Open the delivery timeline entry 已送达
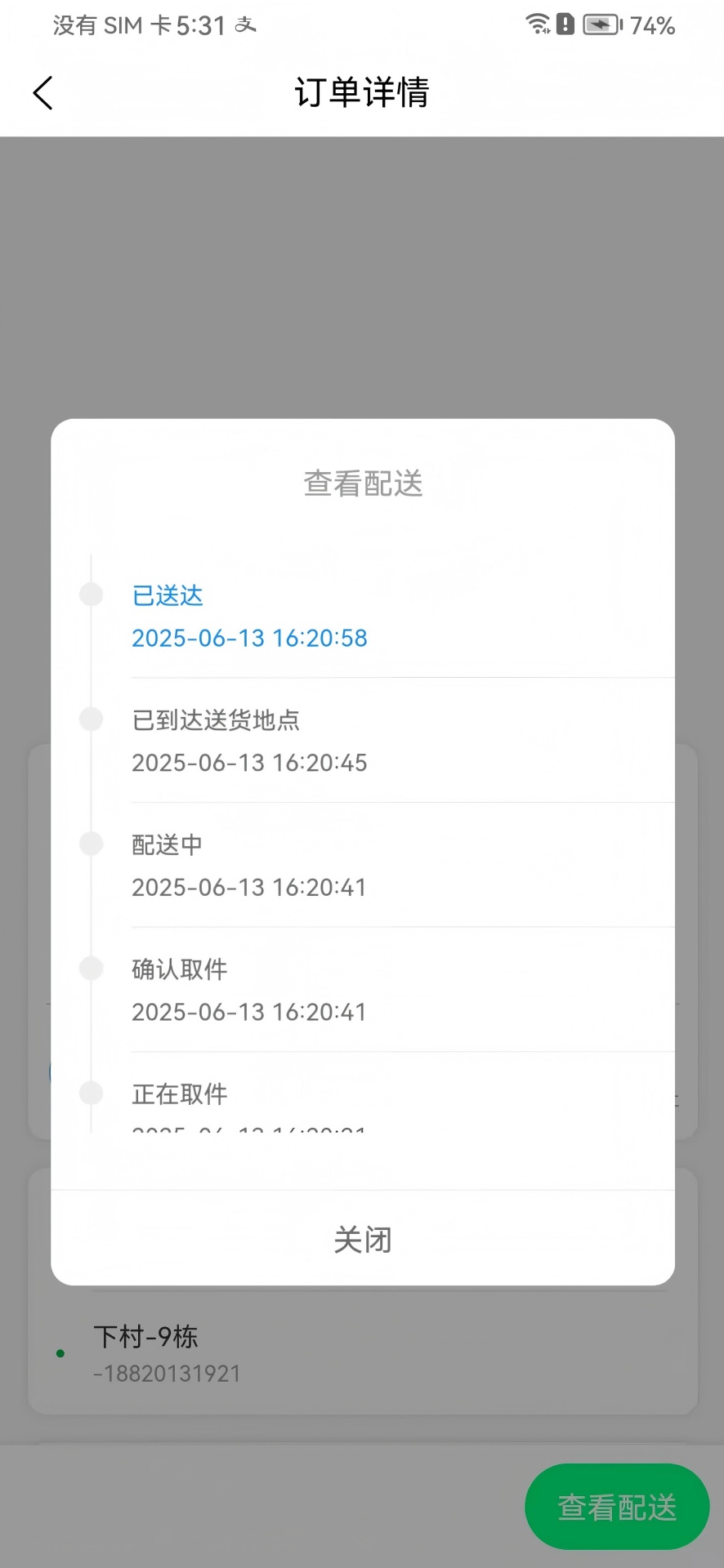 168,595
